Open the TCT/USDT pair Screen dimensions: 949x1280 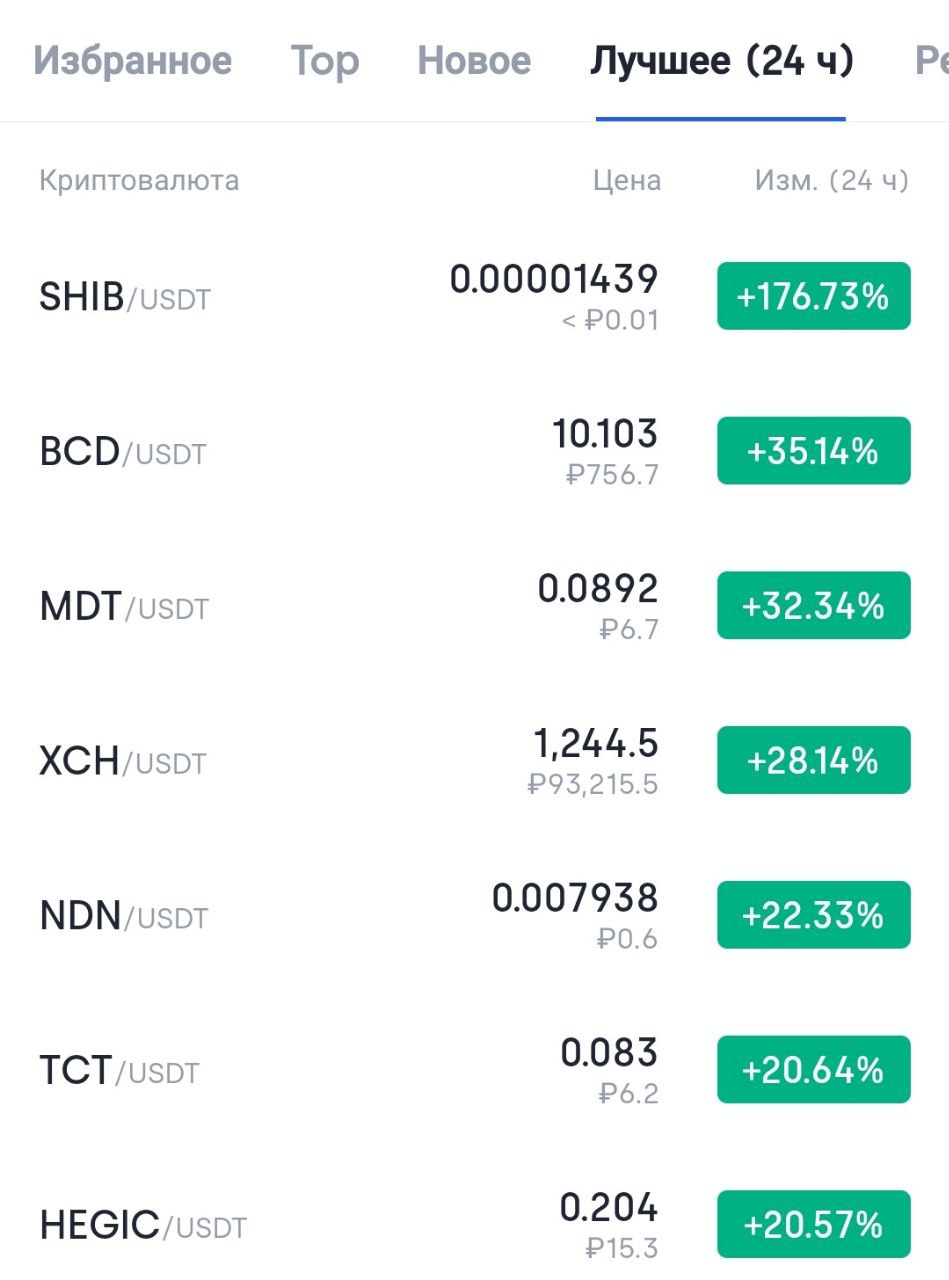point(119,1071)
